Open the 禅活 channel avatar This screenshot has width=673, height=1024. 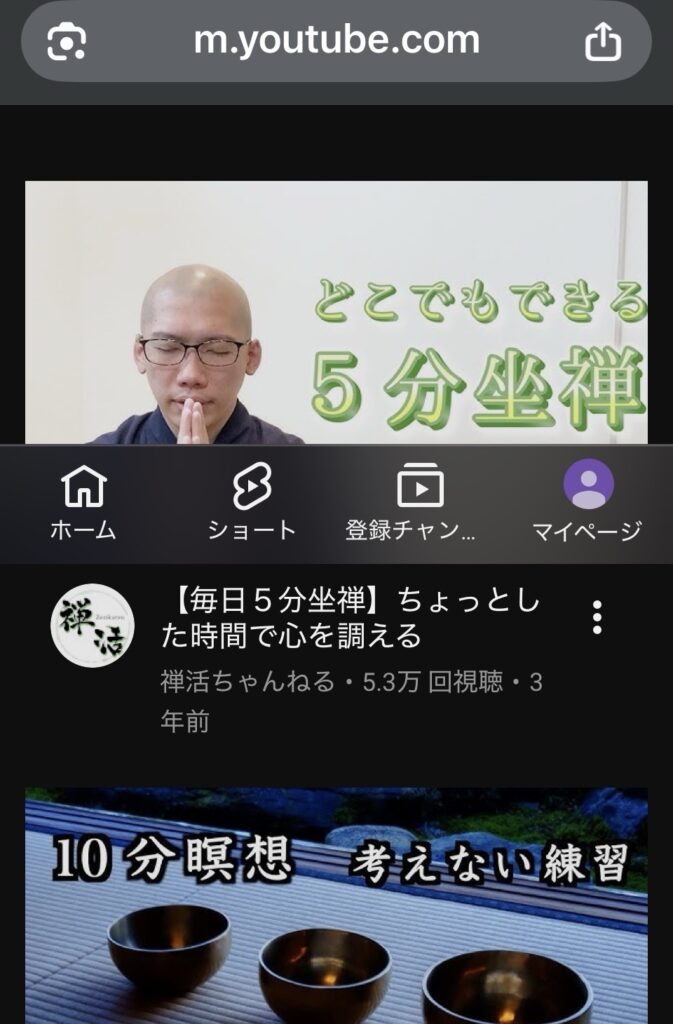point(92,626)
